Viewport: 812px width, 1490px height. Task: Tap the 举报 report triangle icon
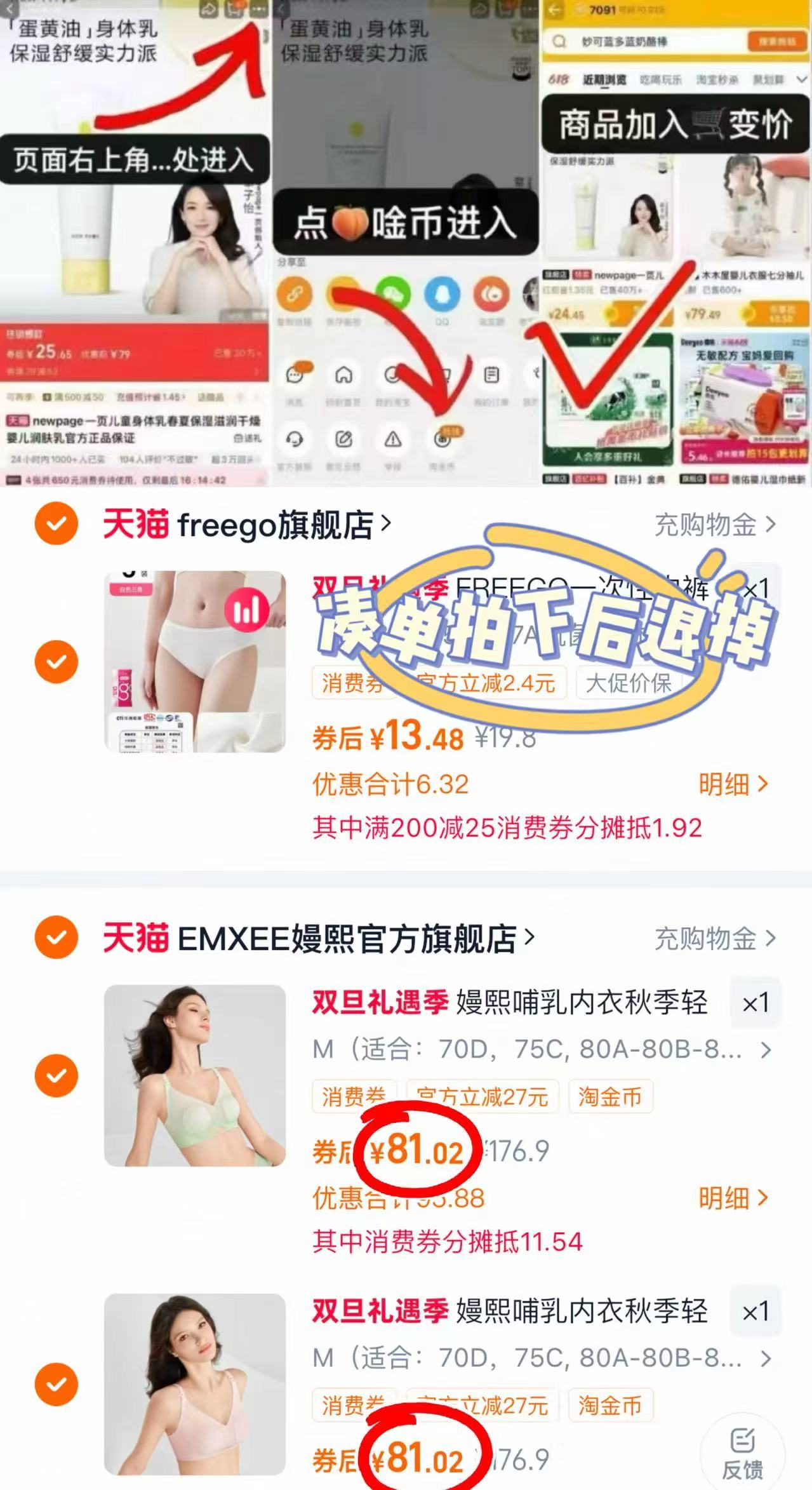coord(394,440)
